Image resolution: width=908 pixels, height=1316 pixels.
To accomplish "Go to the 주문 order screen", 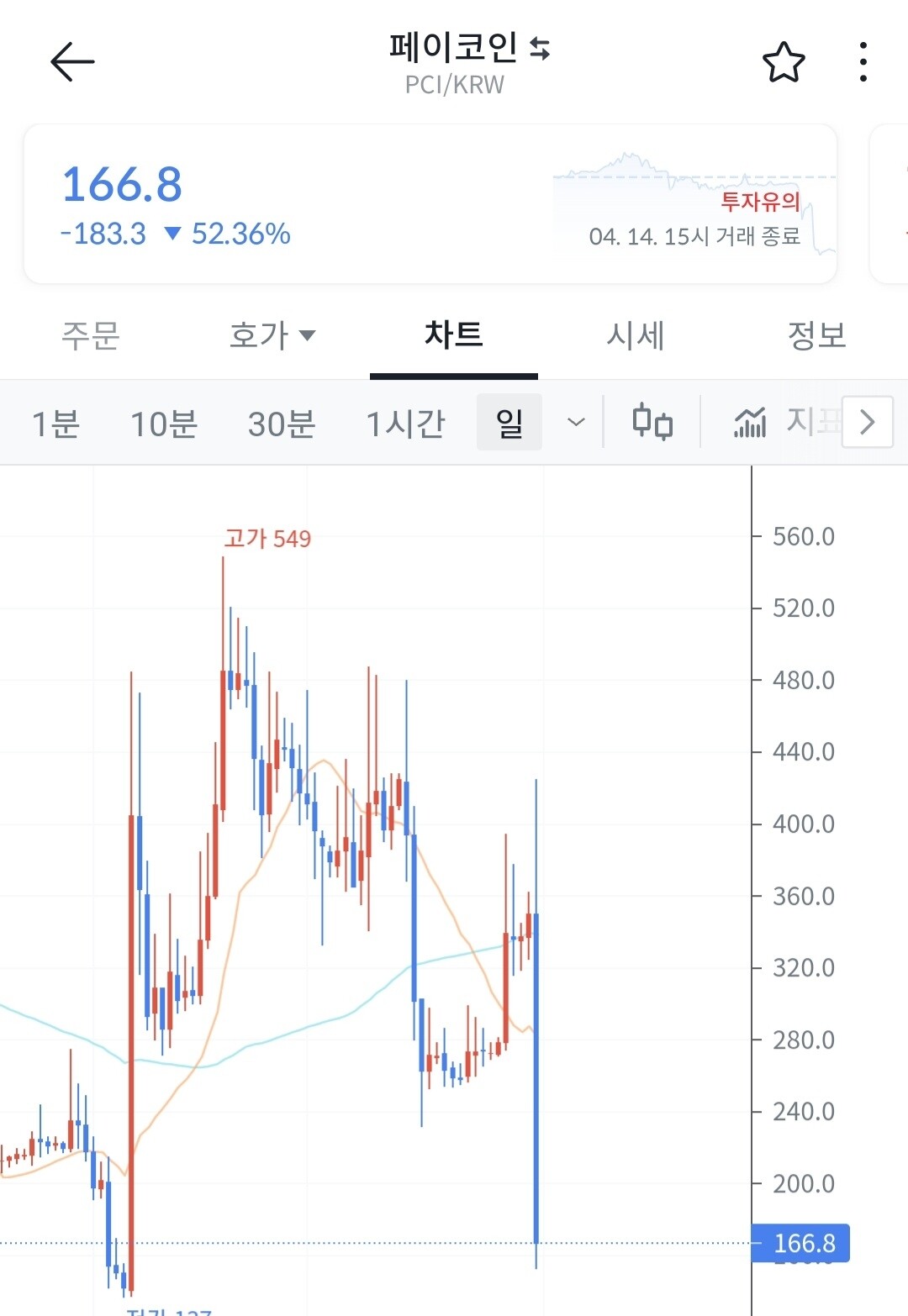I will click(x=87, y=334).
